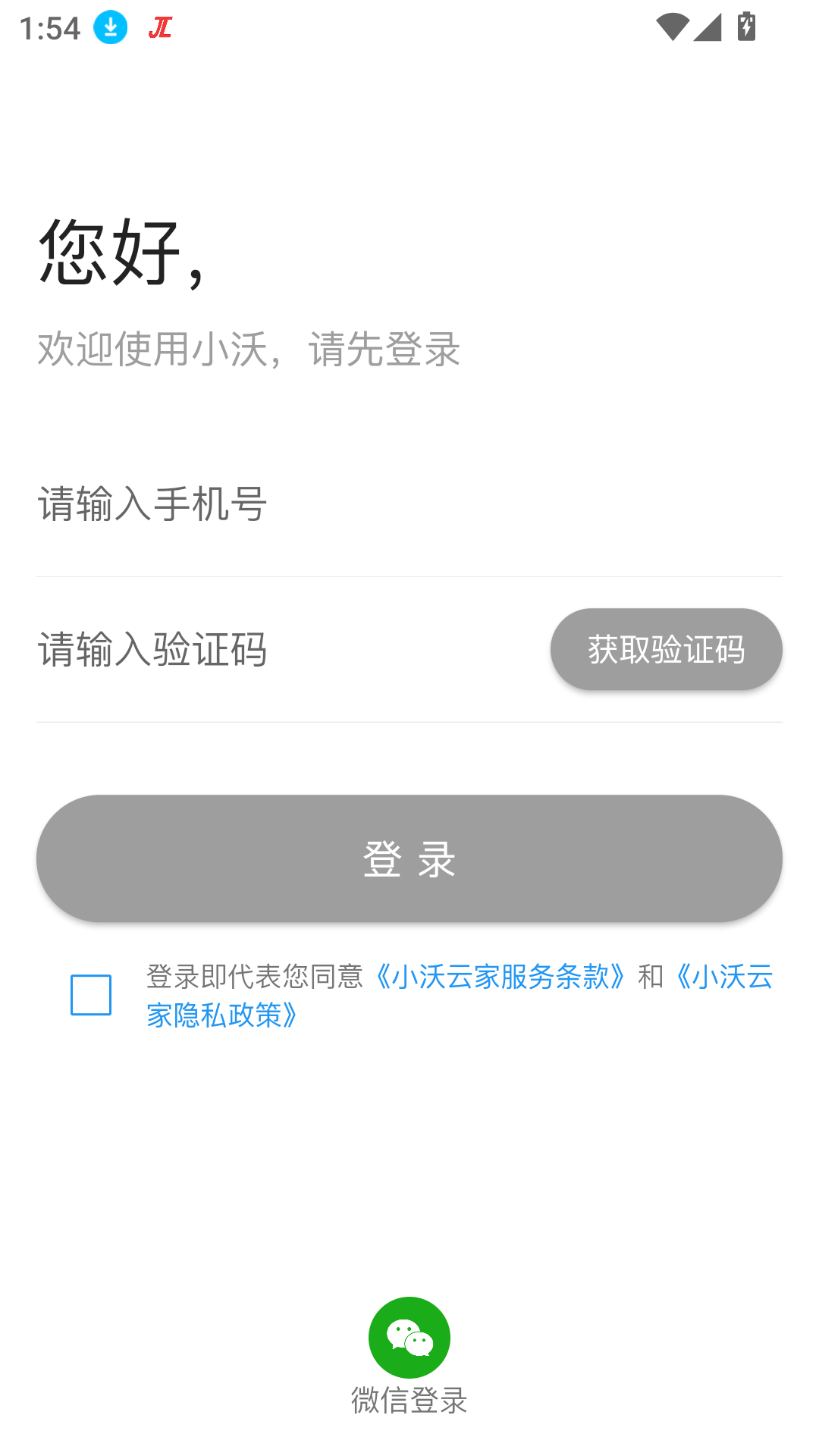Tap the 登录 login button
The height and width of the screenshot is (1456, 819).
409,858
